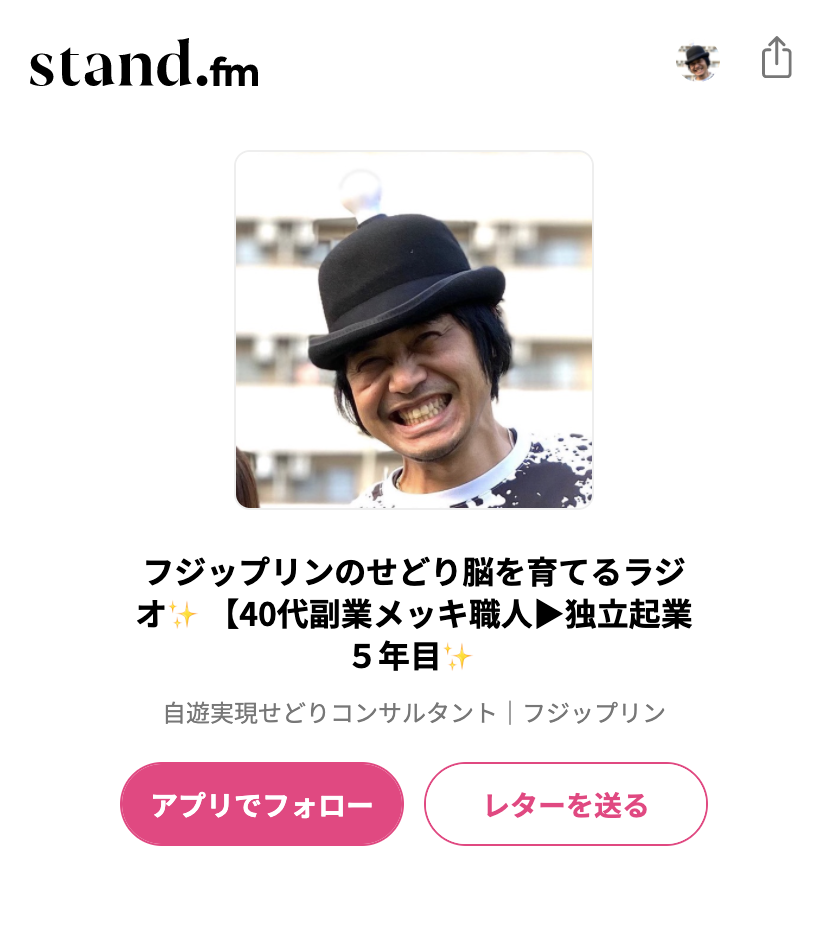
Task: Tap the アプリでフォロー button
Action: tap(262, 805)
